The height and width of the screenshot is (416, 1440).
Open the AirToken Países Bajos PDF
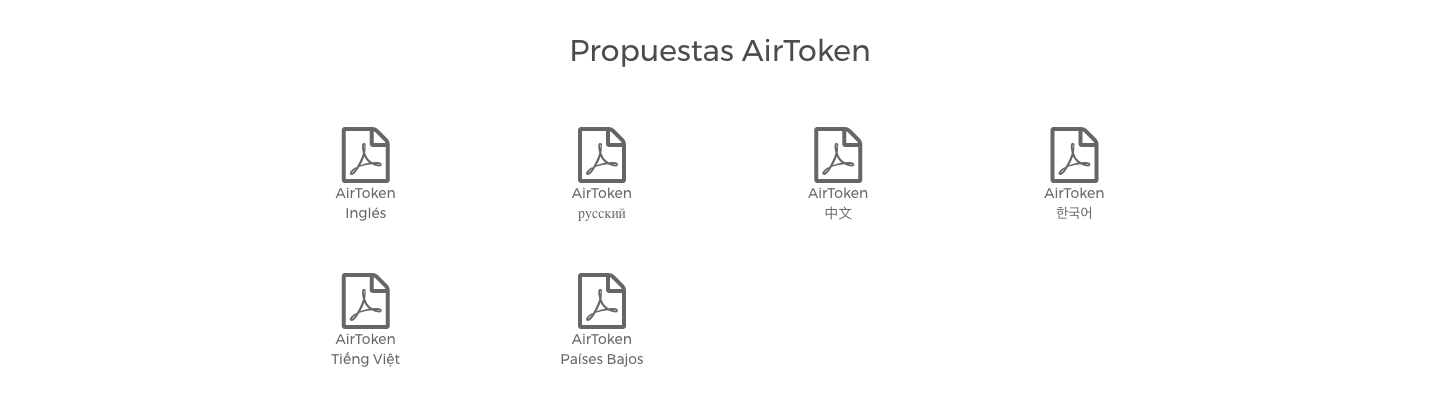coord(601,302)
